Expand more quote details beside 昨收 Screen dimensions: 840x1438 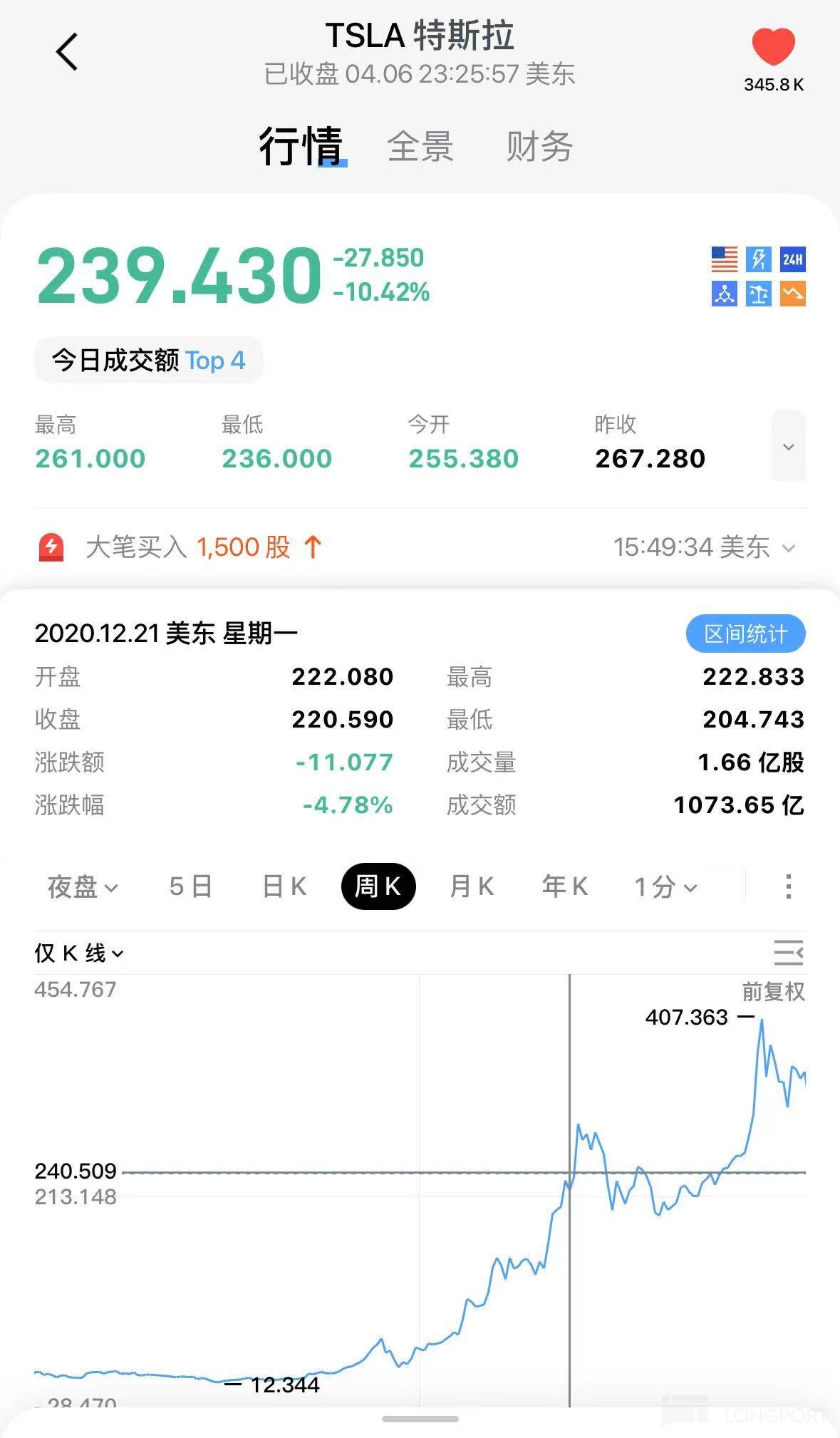(x=788, y=446)
